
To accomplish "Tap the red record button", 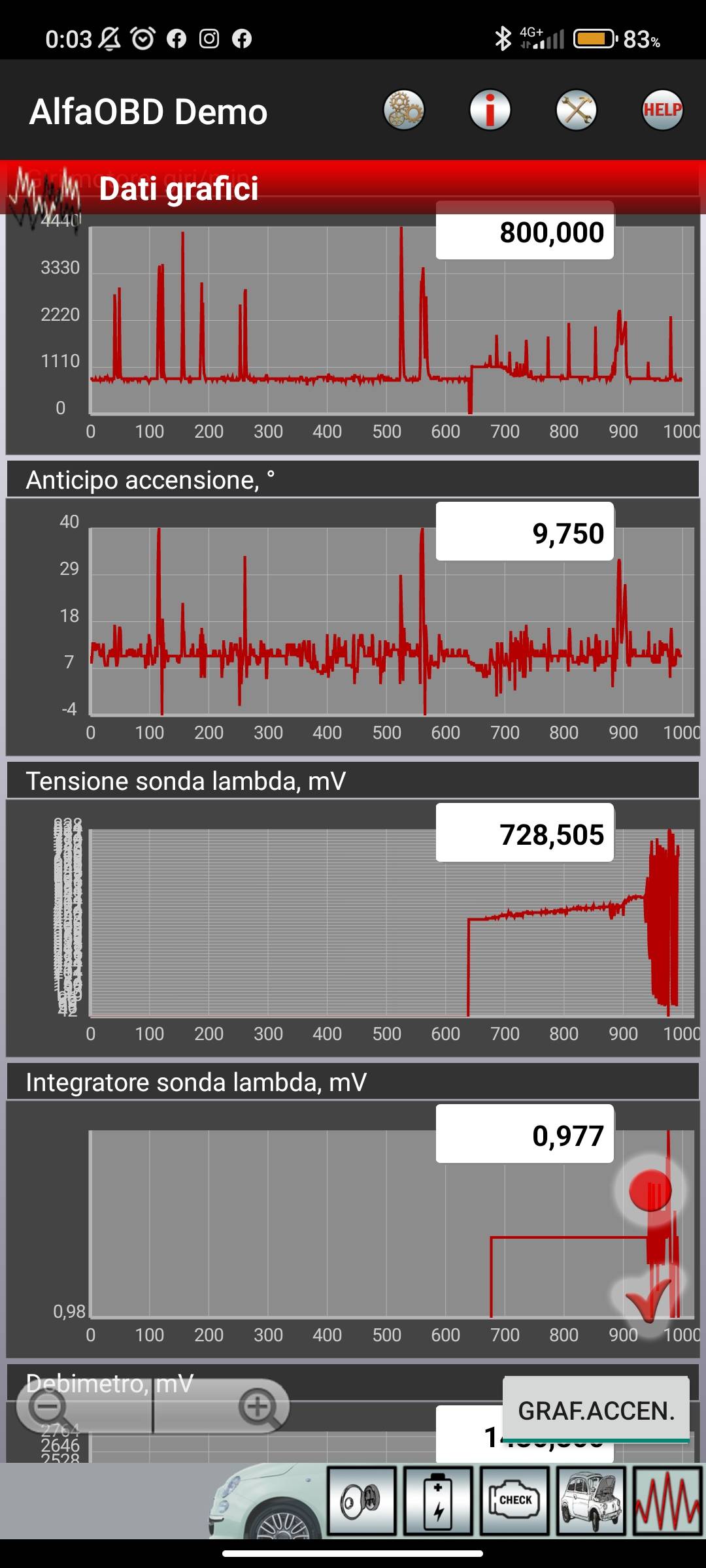I will (650, 1190).
